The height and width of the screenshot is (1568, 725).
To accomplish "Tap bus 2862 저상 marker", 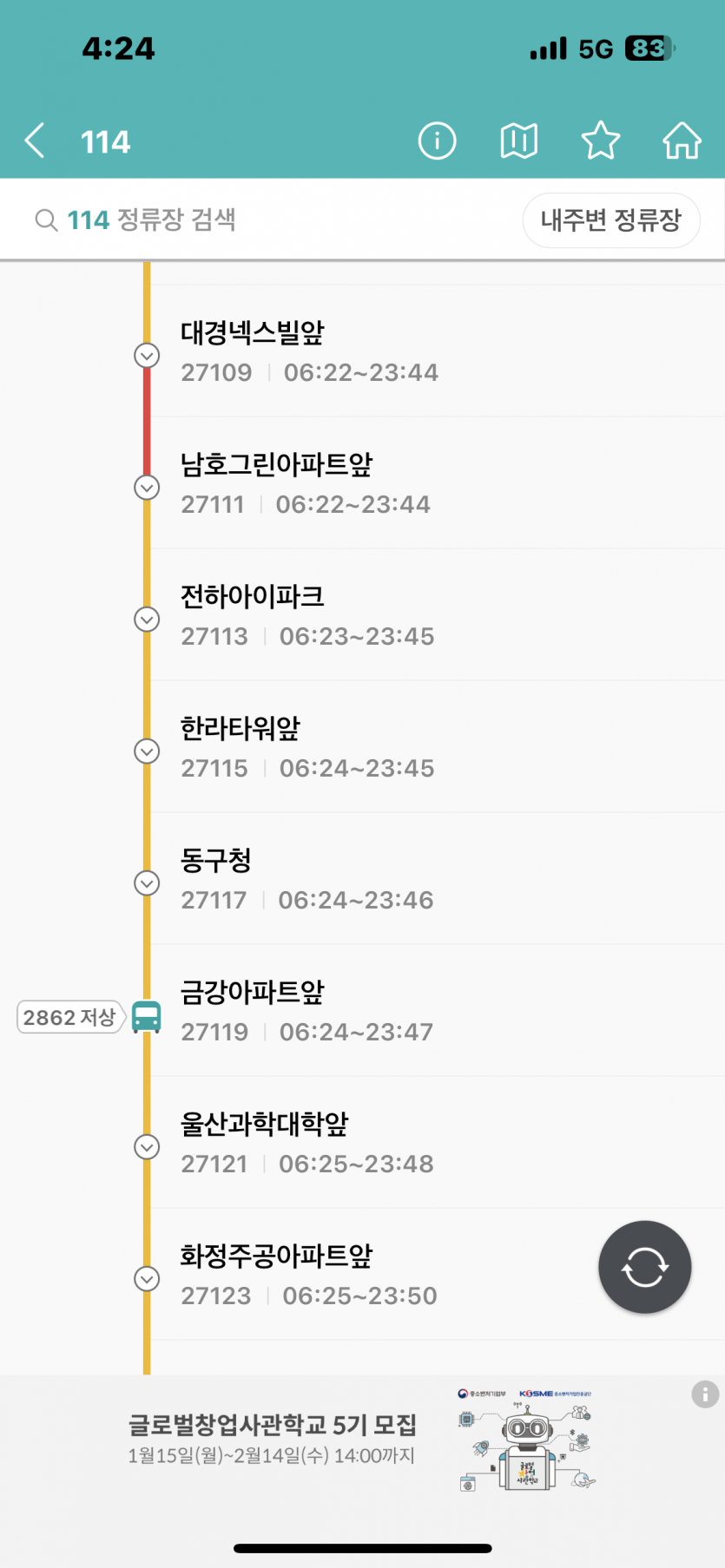I will tap(71, 1017).
